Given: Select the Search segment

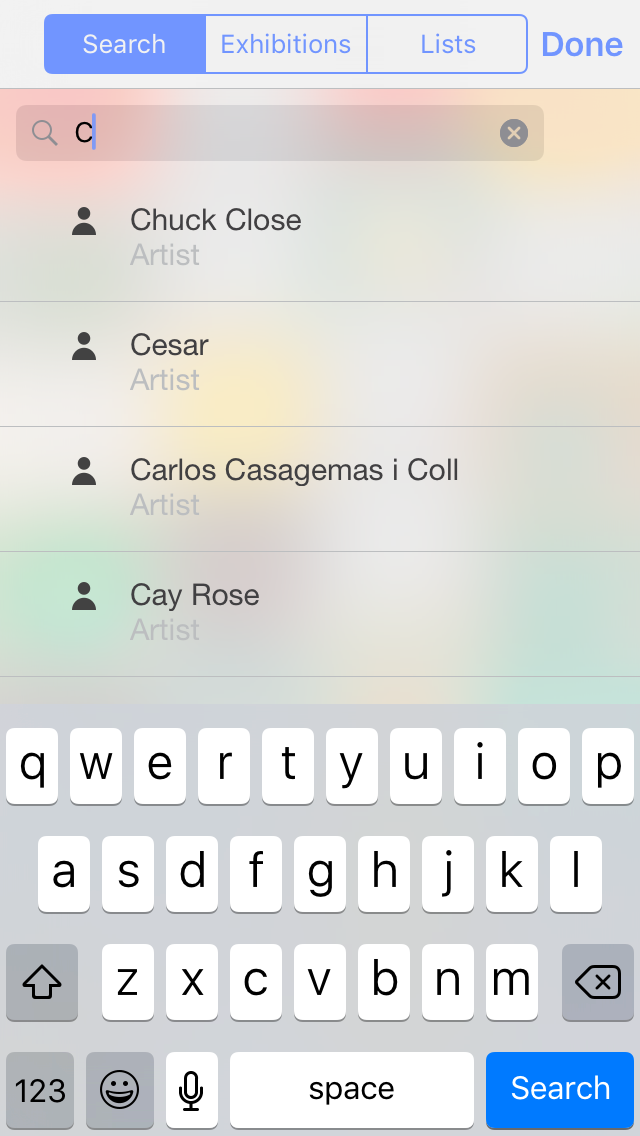Looking at the screenshot, I should (x=125, y=44).
